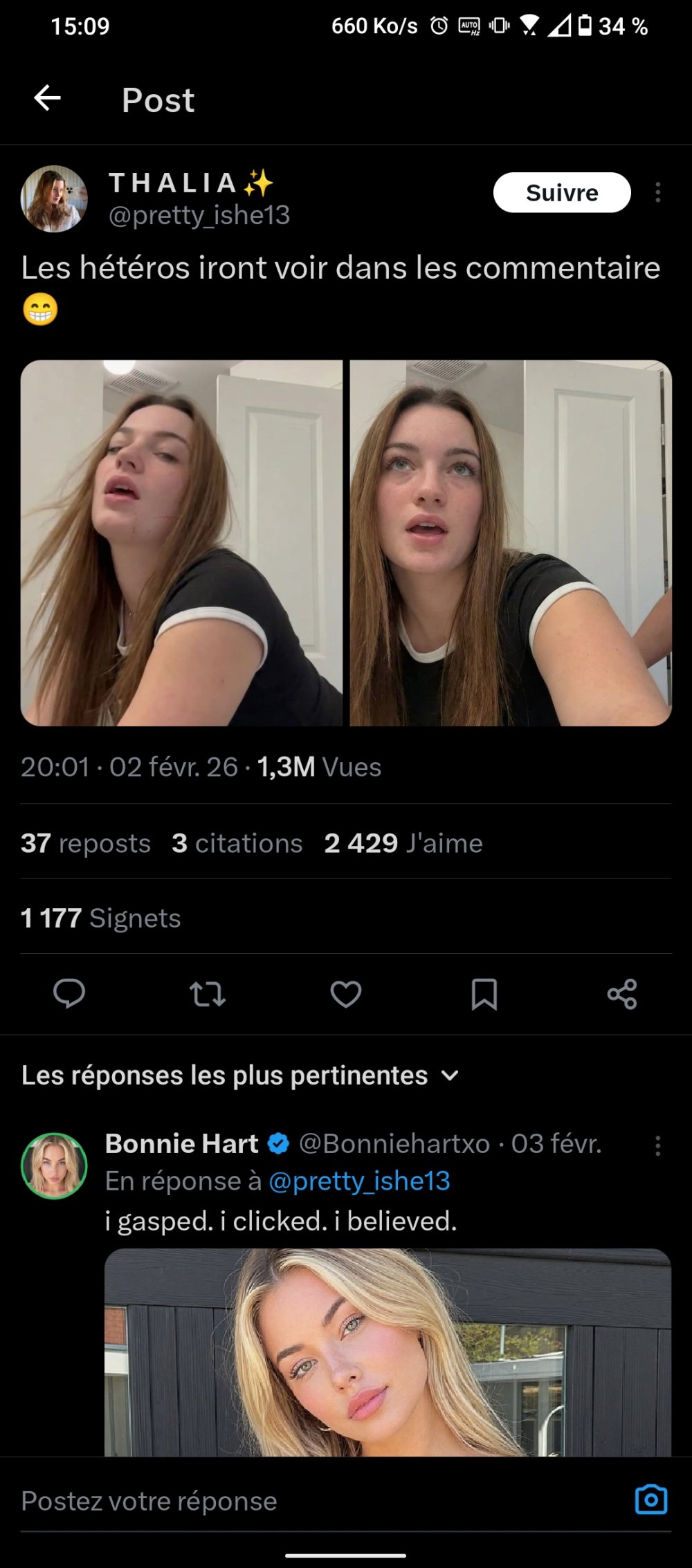This screenshot has height=1568, width=692.
Task: Open Bonnie Hart's profile avatar
Action: 54,1165
